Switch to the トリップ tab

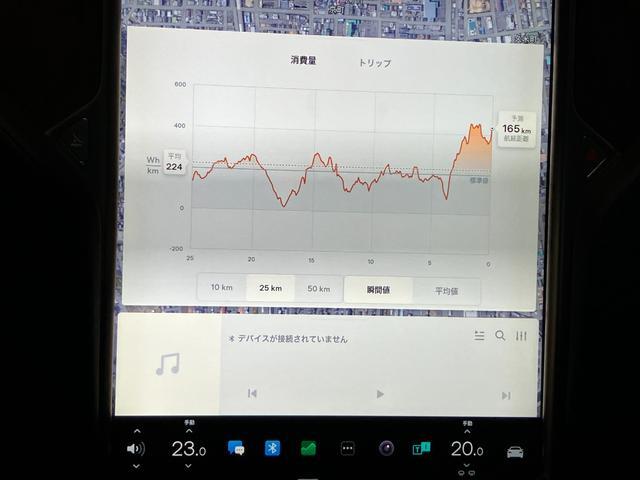(x=374, y=63)
